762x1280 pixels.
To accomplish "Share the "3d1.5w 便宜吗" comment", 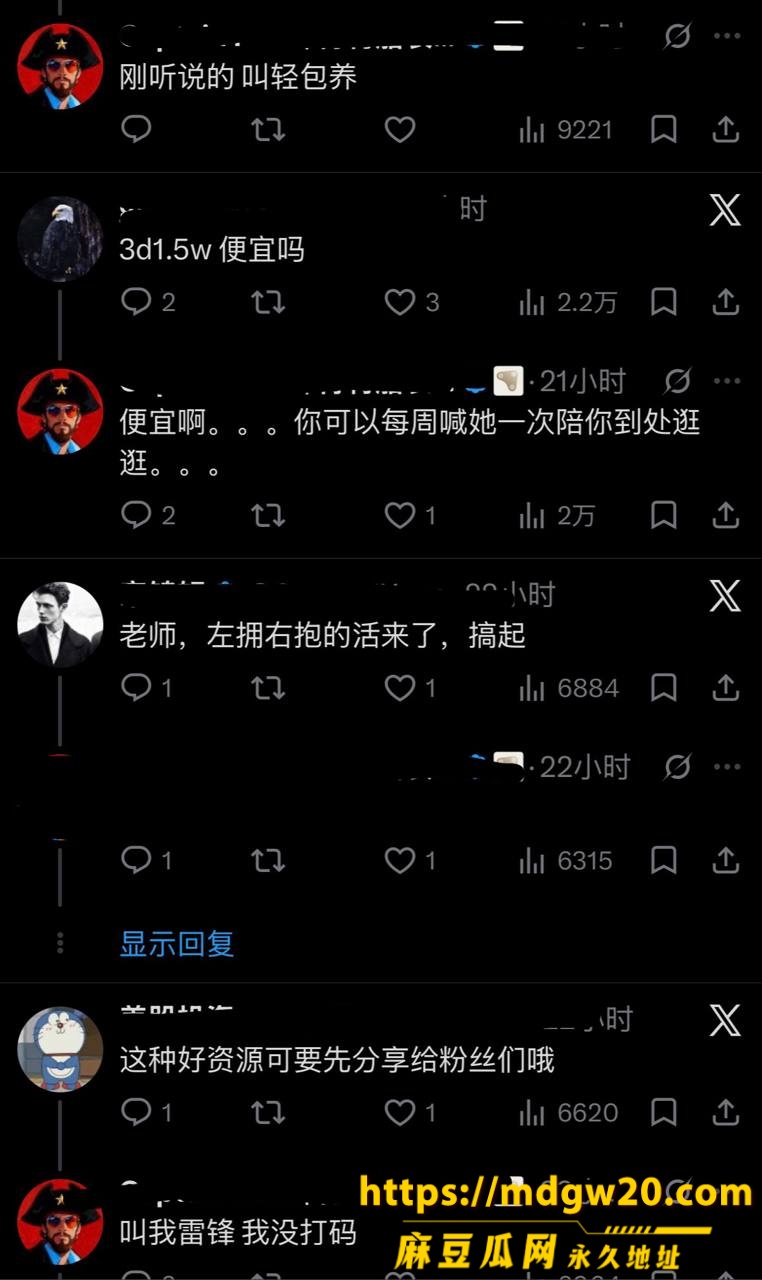I will pos(725,302).
